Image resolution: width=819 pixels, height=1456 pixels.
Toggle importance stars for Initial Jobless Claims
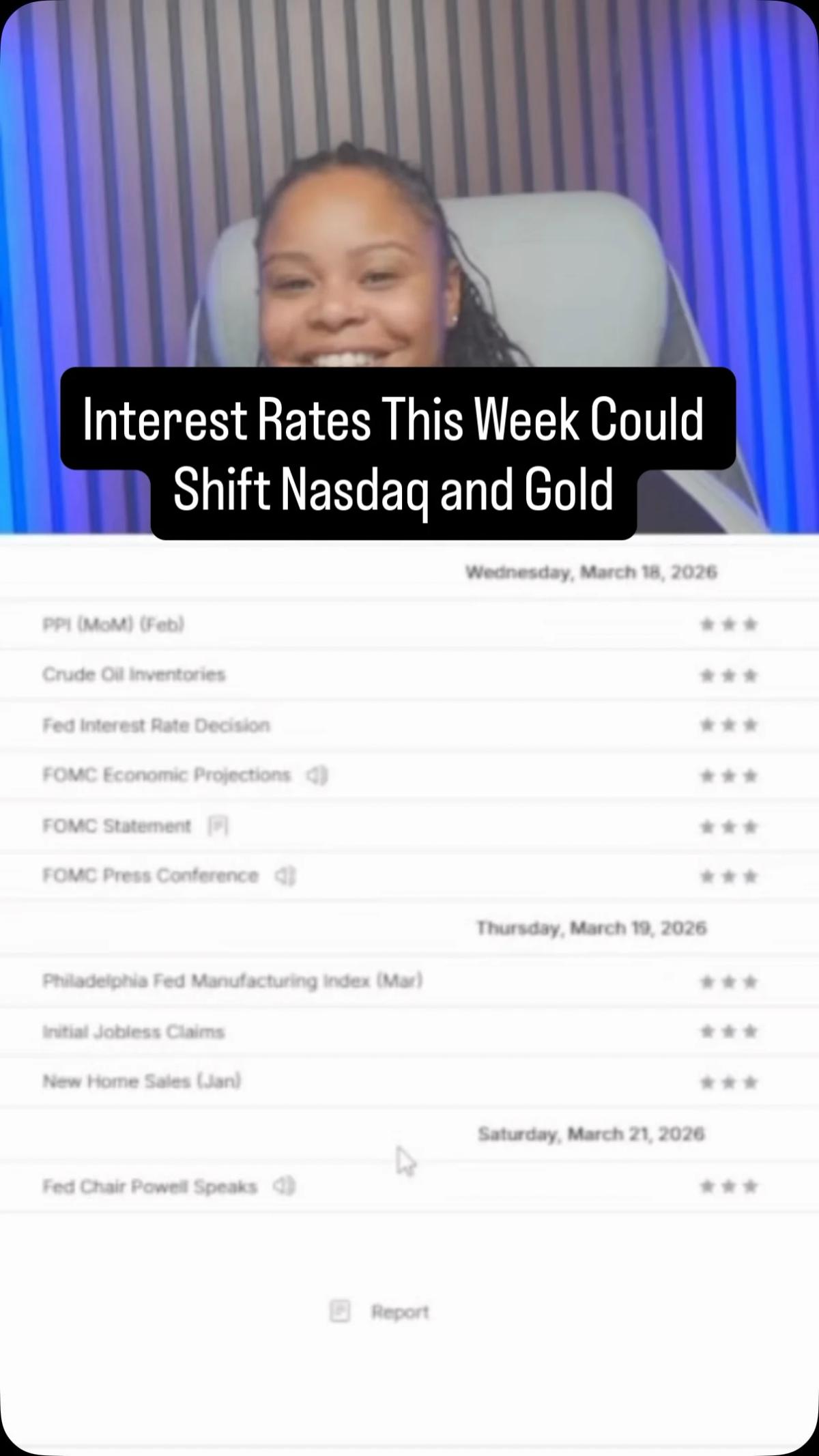pos(728,1031)
